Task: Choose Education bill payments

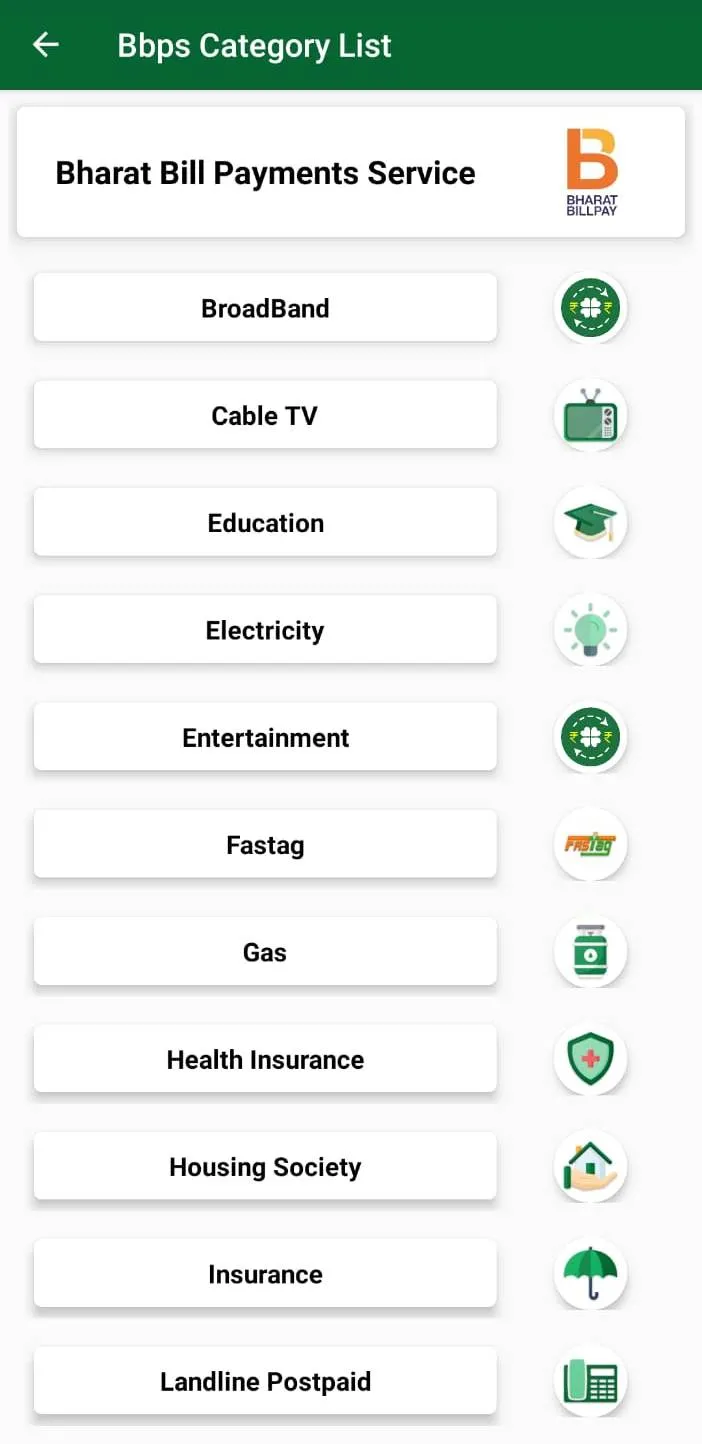Action: pyautogui.click(x=265, y=523)
